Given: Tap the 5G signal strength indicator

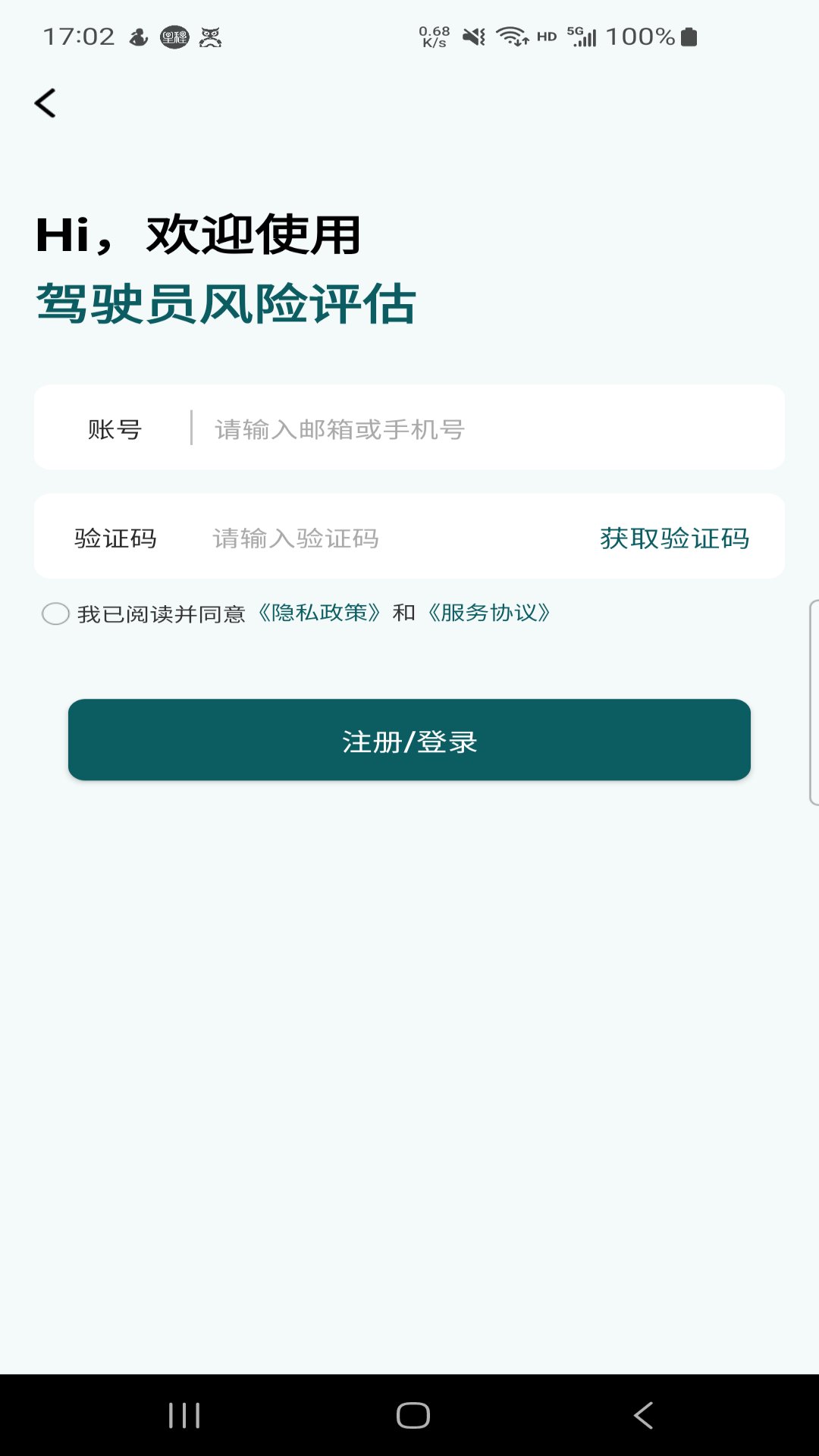Looking at the screenshot, I should tap(582, 36).
